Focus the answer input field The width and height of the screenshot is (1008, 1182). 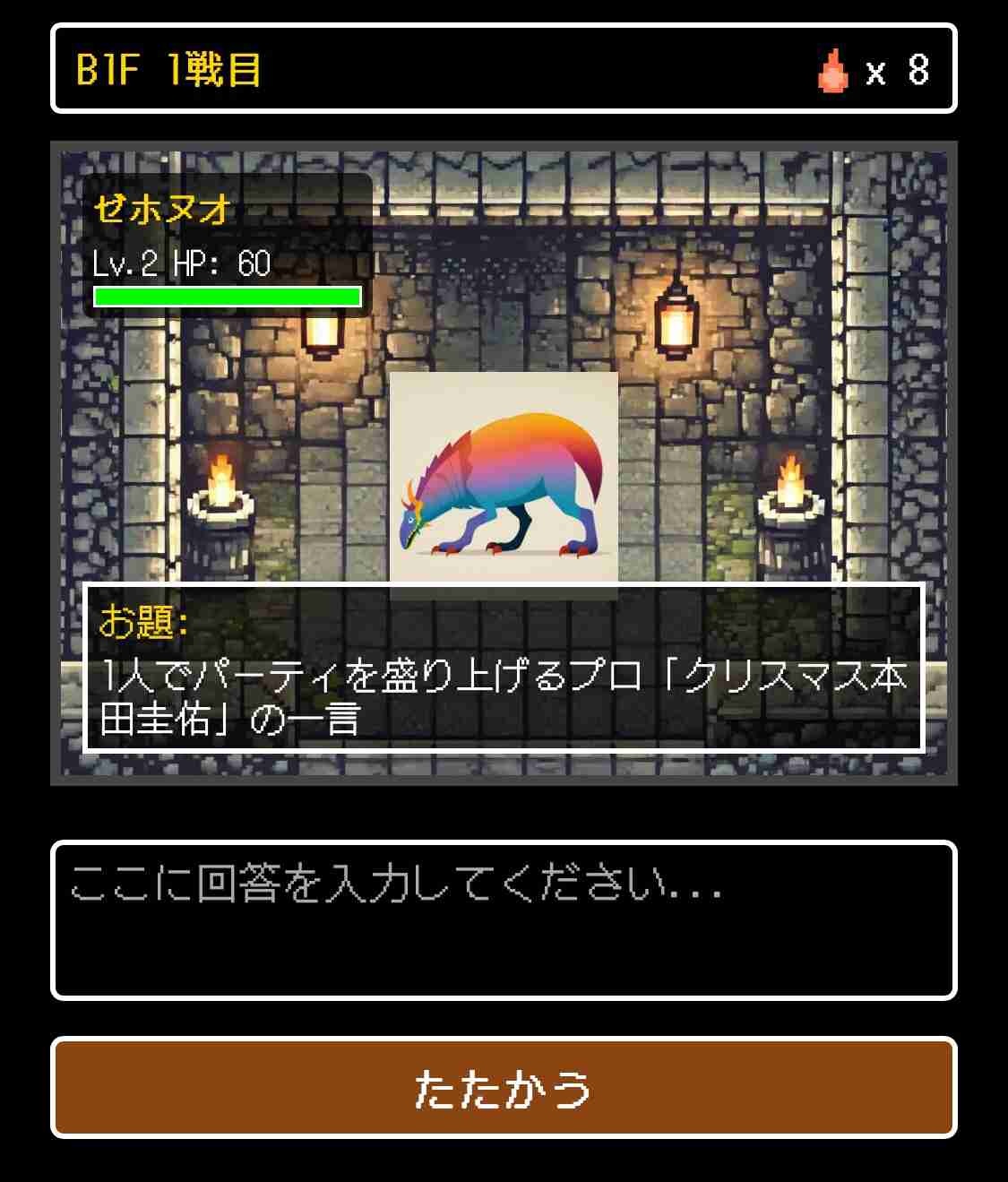click(504, 919)
